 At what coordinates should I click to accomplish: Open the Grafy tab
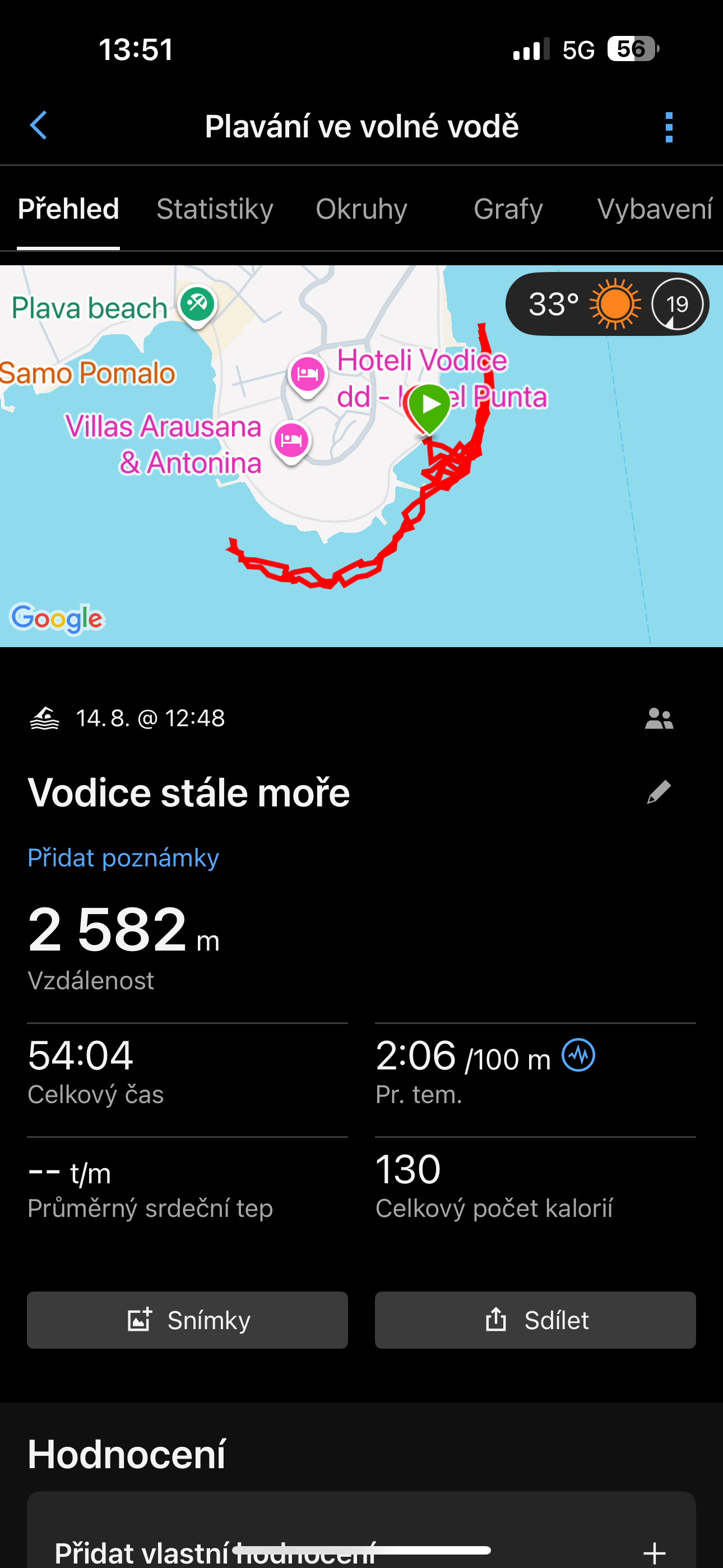(x=508, y=209)
